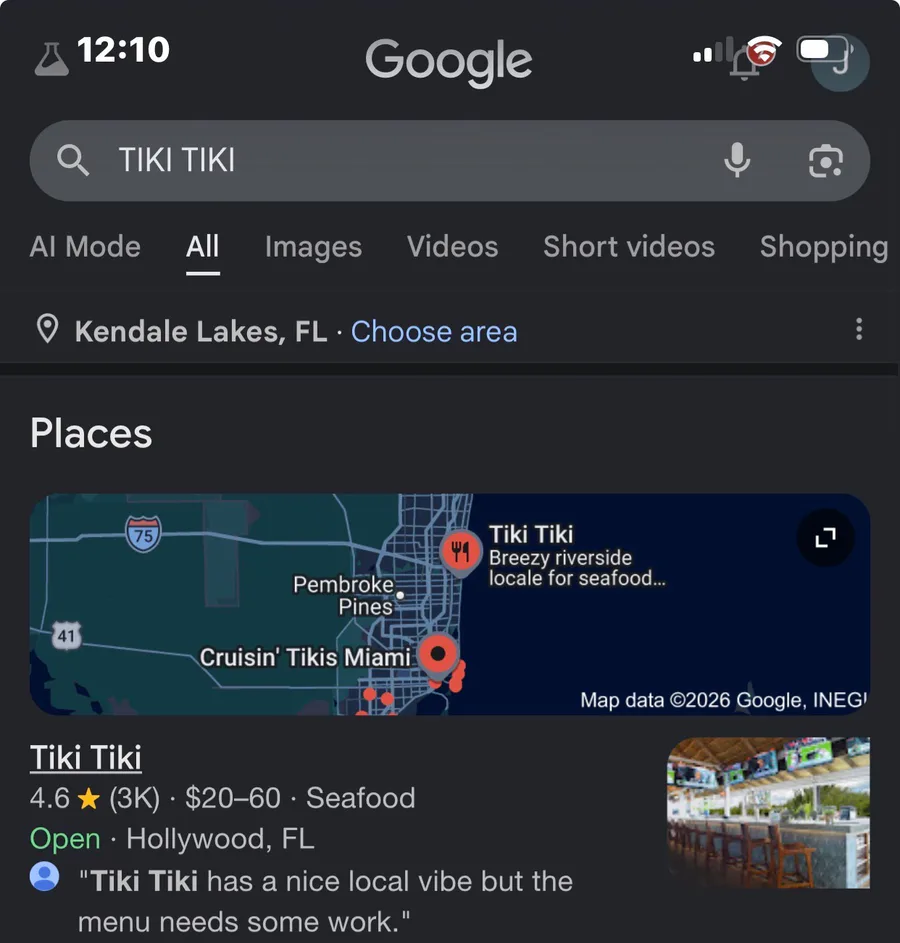Expand the places map
The image size is (900, 943).
pyautogui.click(x=825, y=537)
